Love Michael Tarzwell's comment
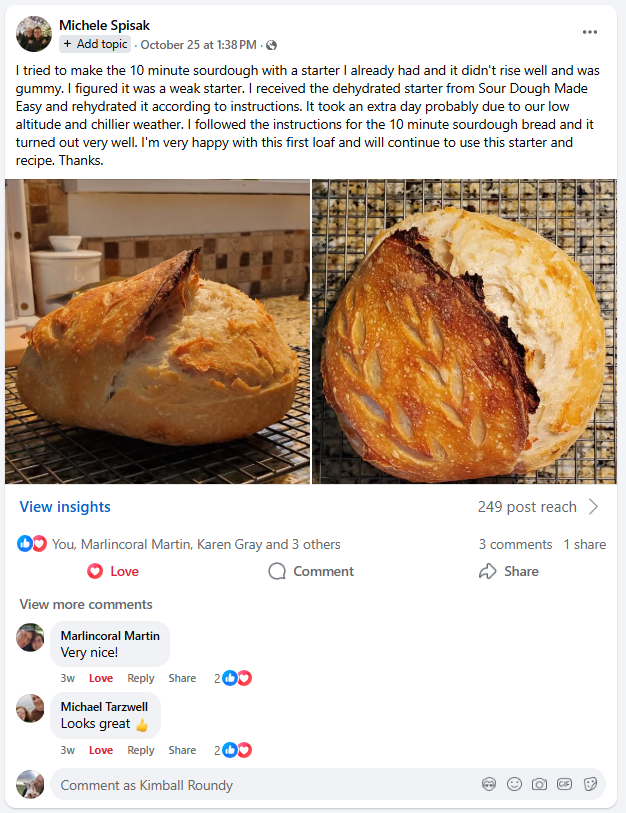The height and width of the screenshot is (813, 626). (100, 750)
